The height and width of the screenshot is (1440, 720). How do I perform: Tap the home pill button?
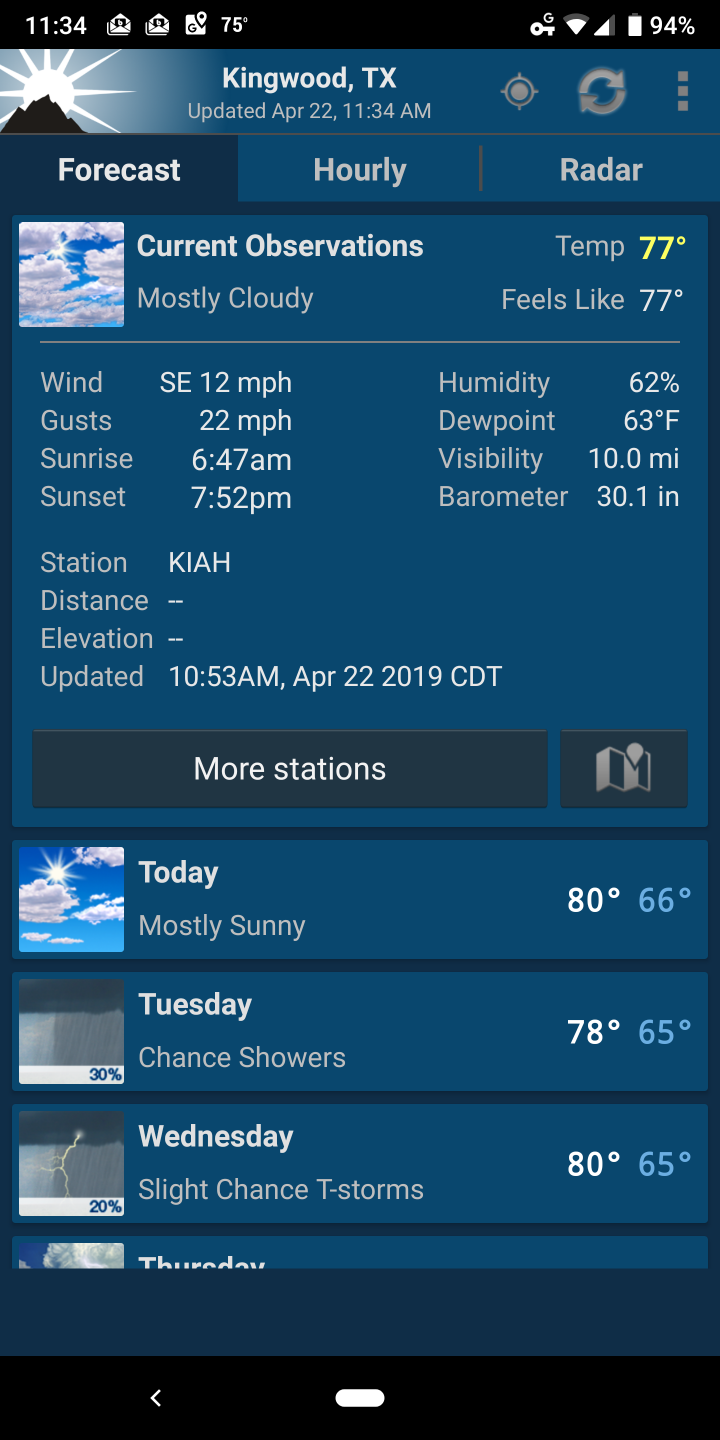360,1398
